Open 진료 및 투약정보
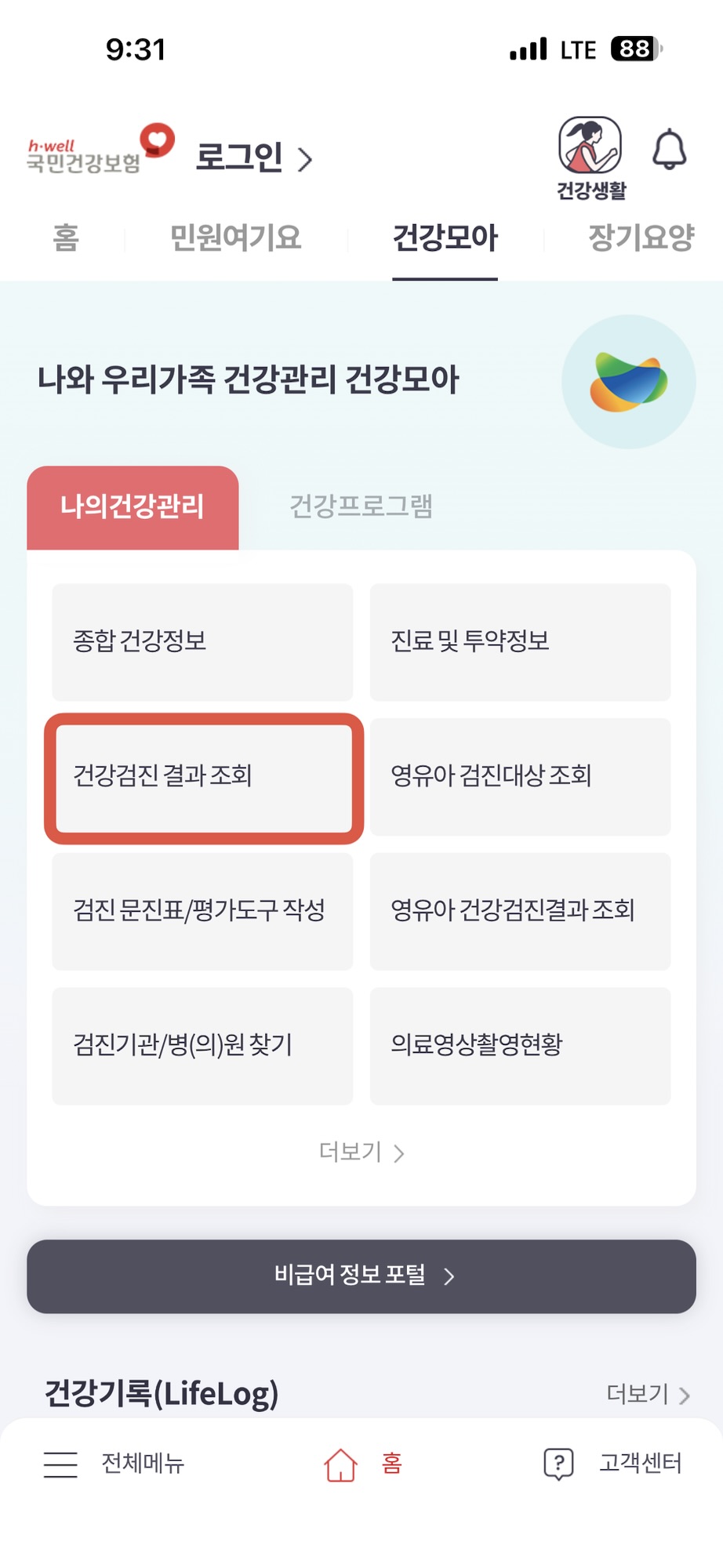 tap(520, 642)
